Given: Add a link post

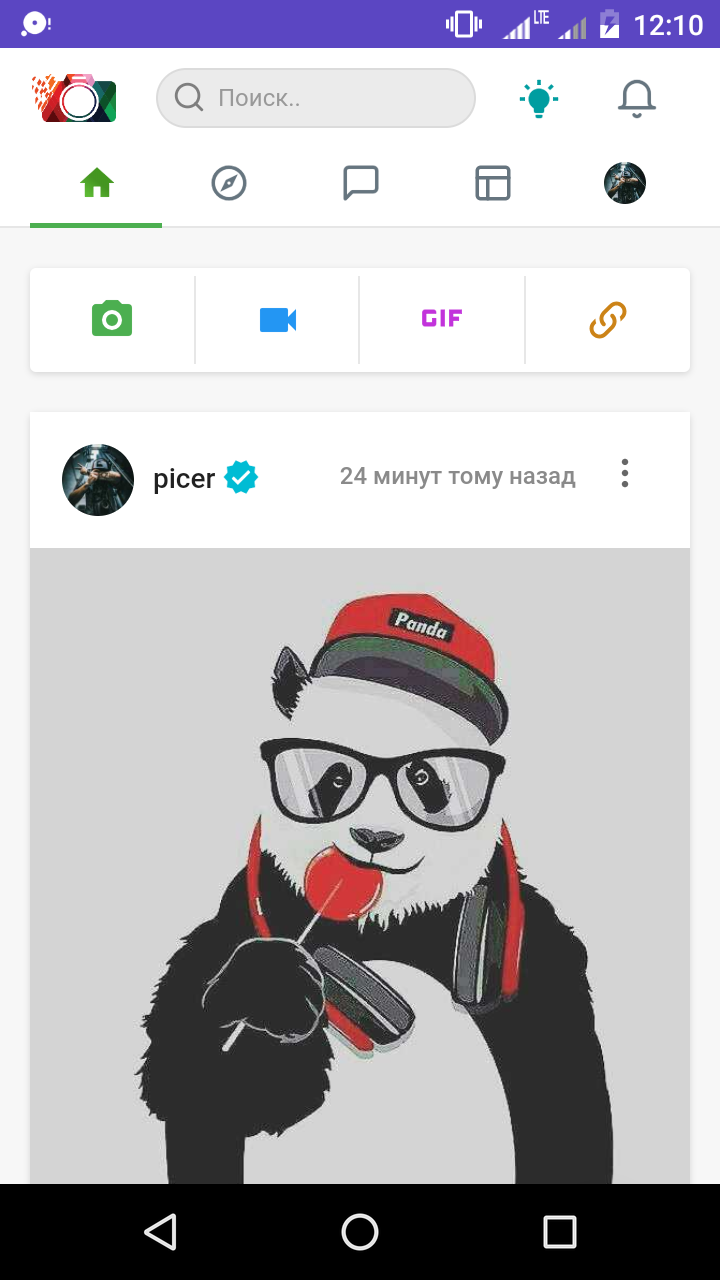Looking at the screenshot, I should tap(607, 320).
